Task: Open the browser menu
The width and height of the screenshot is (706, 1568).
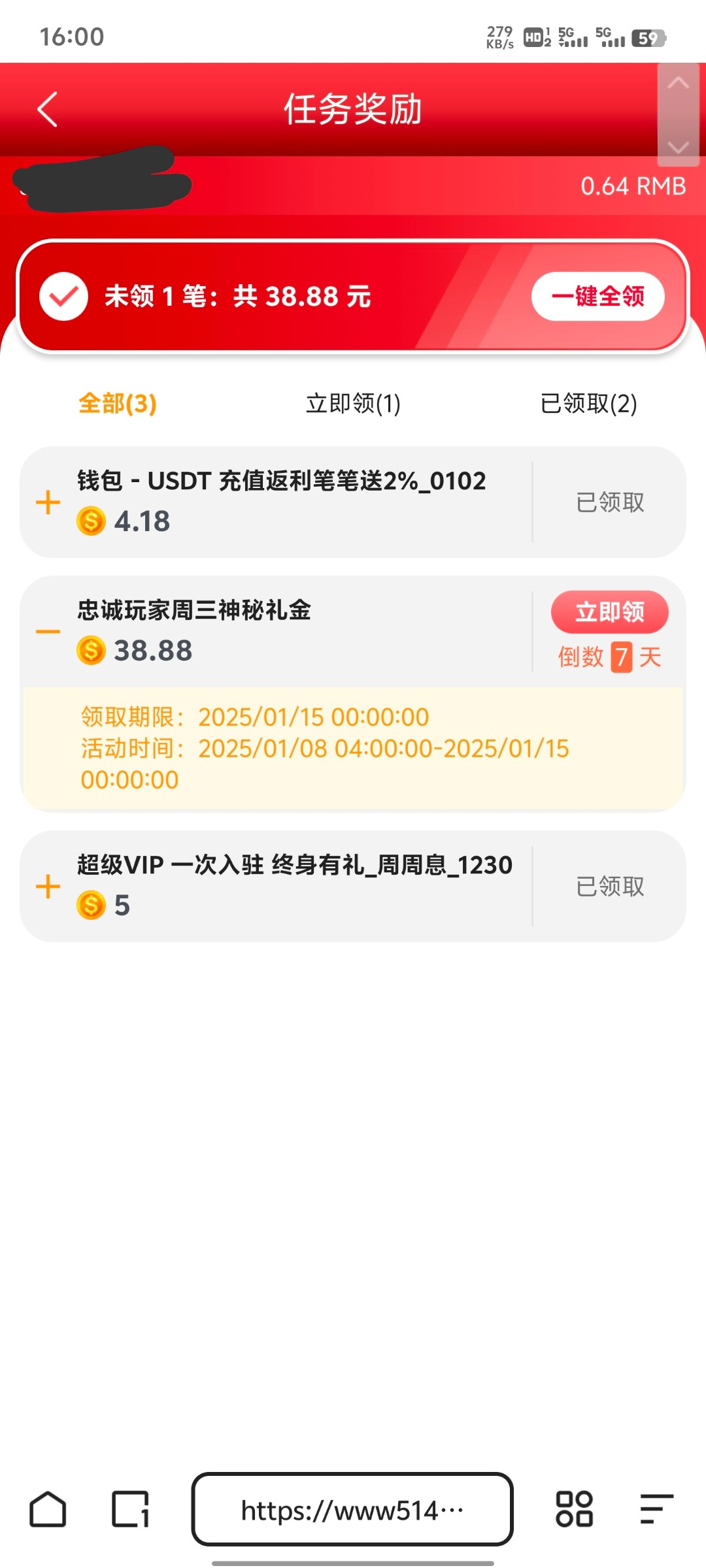Action: (656, 1510)
